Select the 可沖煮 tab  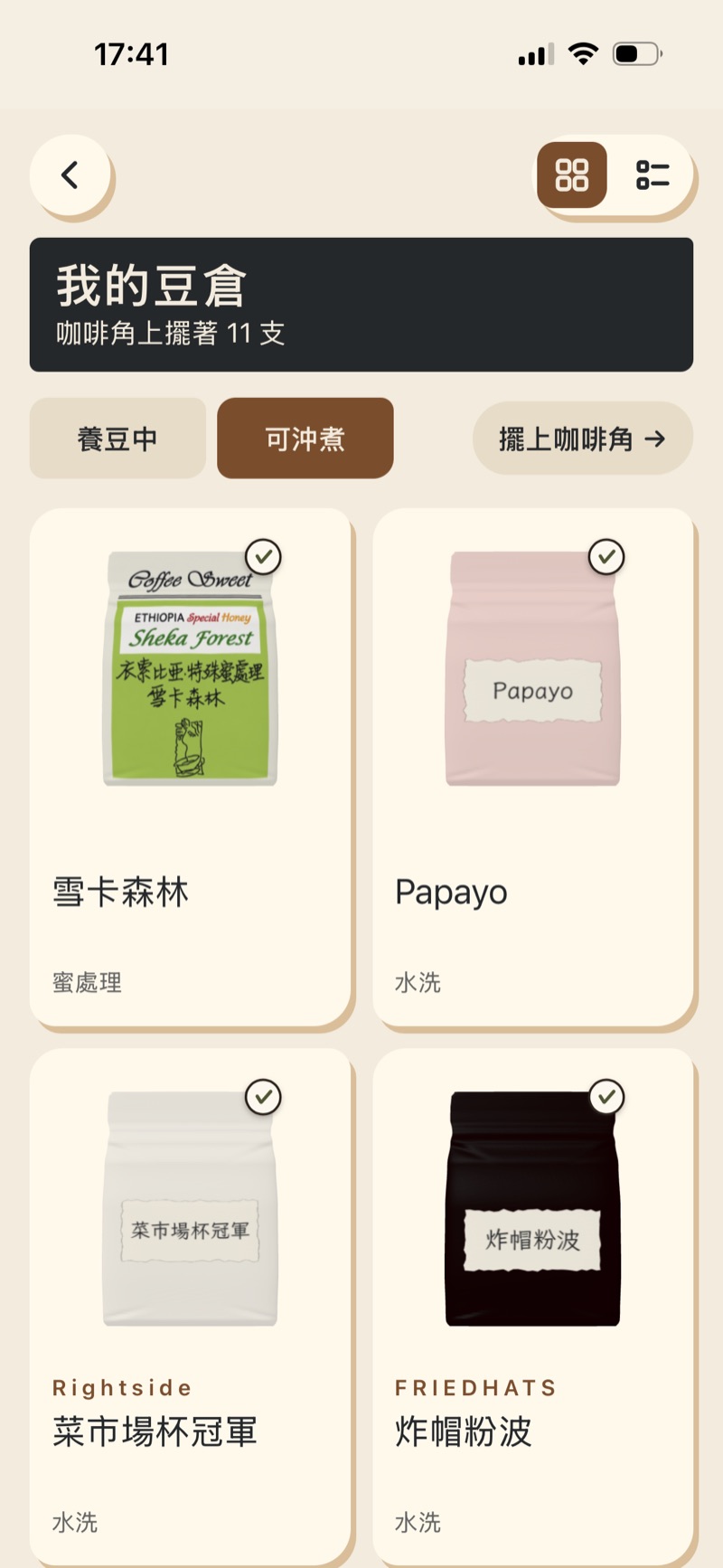[x=305, y=439]
